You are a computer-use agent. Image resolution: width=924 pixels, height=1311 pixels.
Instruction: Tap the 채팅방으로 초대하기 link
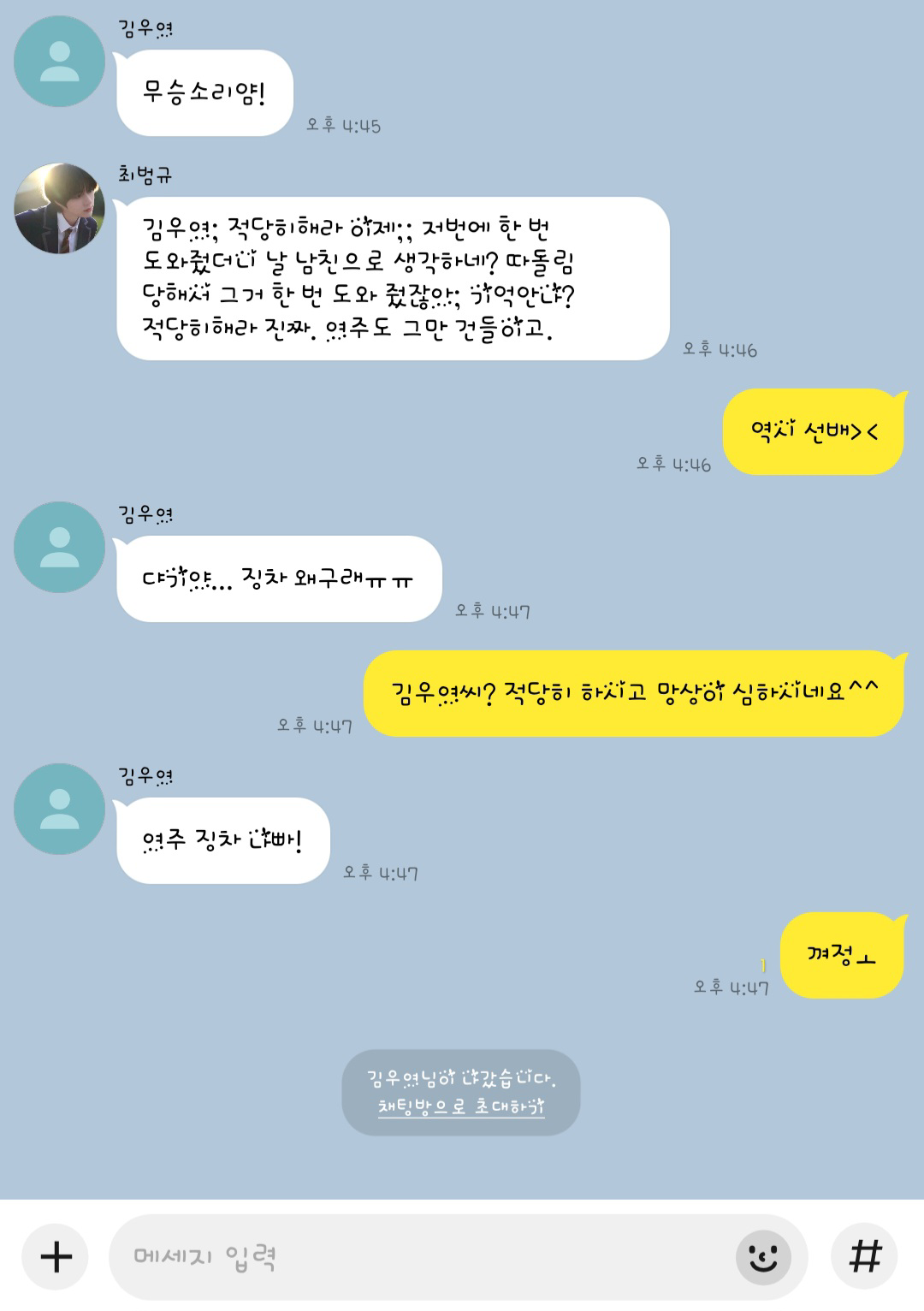click(x=460, y=1106)
